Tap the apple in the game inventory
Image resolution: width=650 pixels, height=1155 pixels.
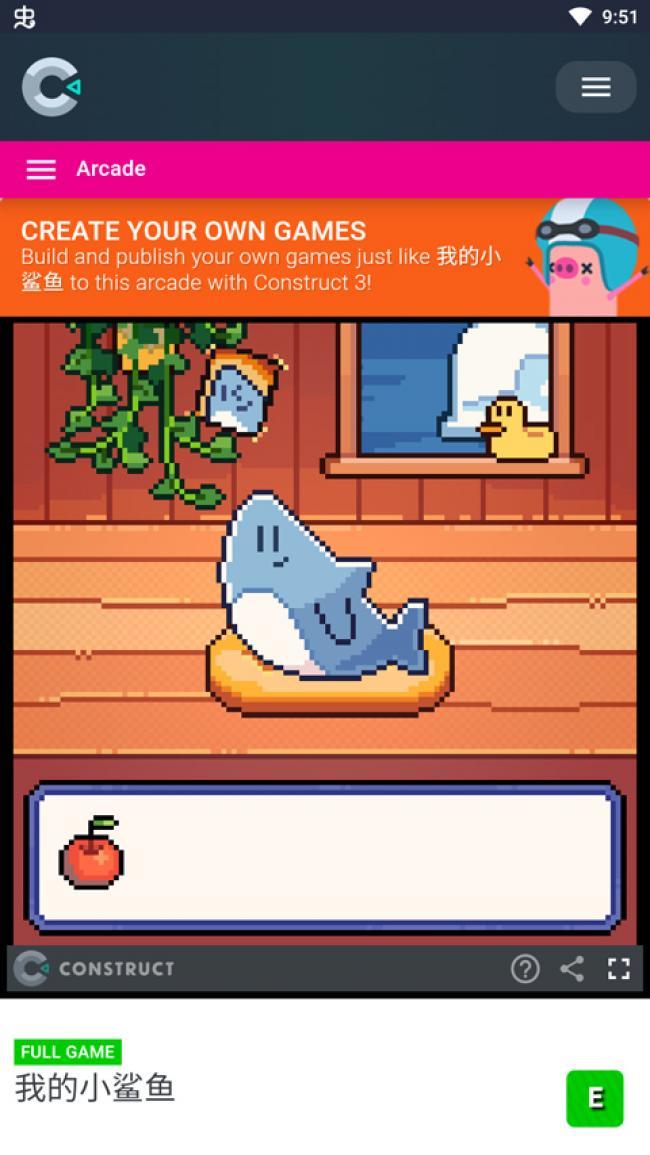(x=91, y=852)
